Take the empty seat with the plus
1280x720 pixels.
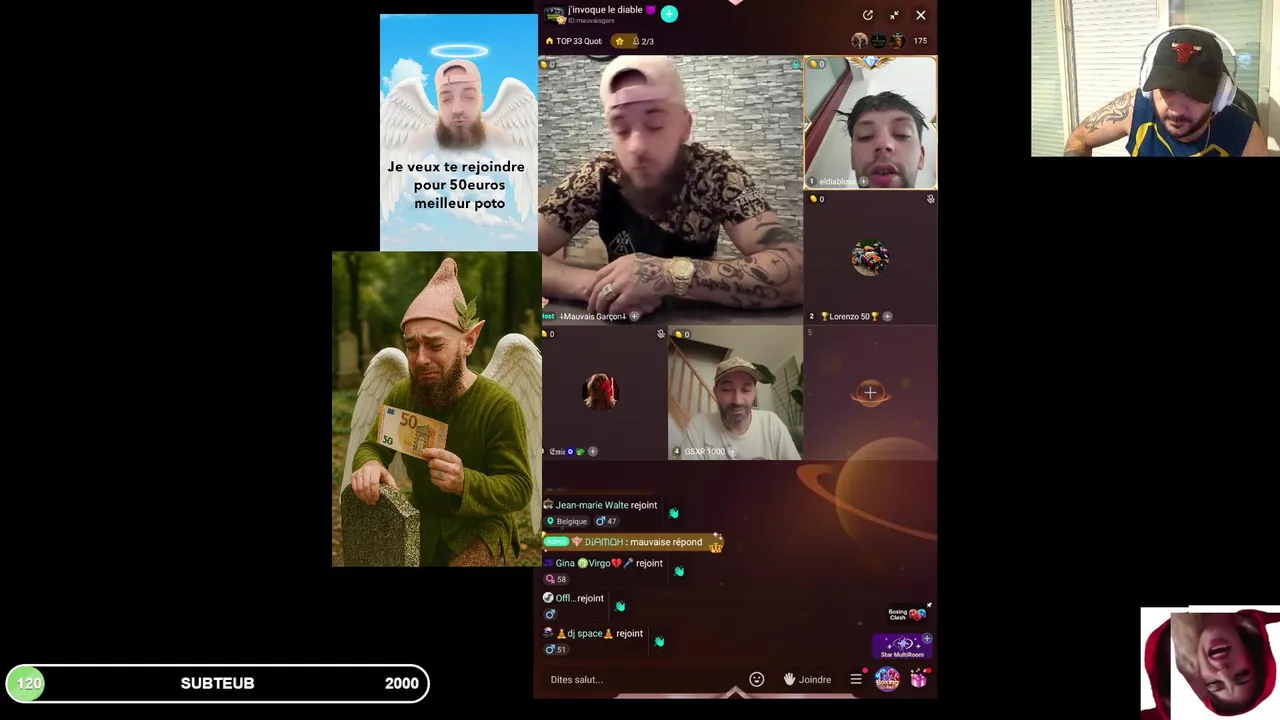point(870,393)
